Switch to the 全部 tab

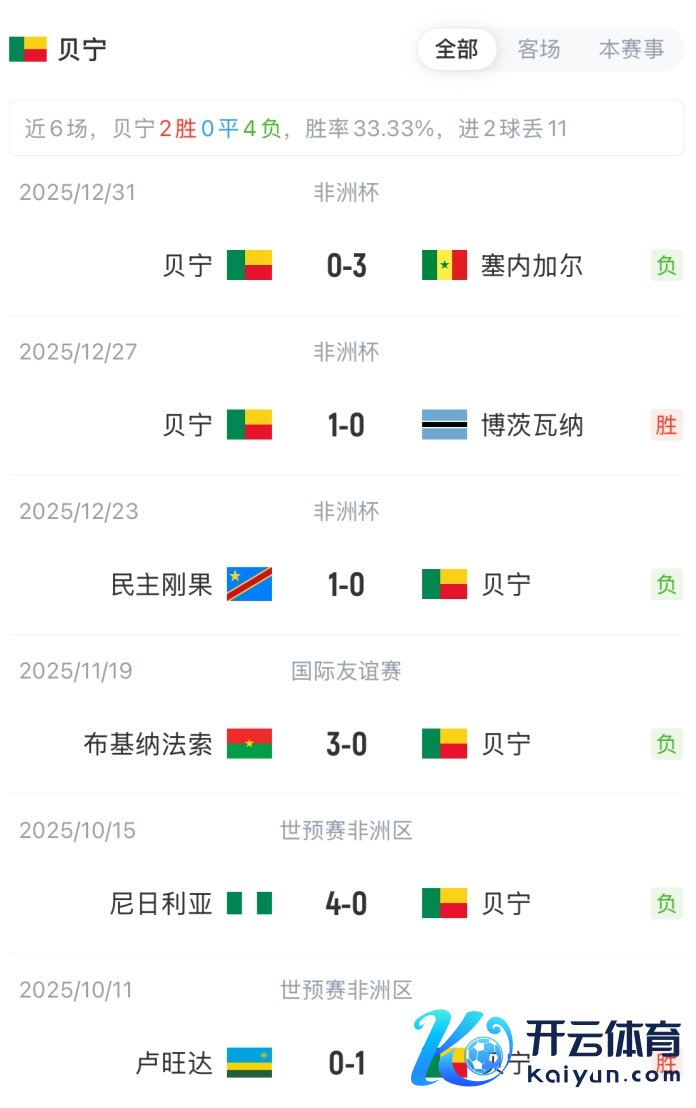point(457,49)
